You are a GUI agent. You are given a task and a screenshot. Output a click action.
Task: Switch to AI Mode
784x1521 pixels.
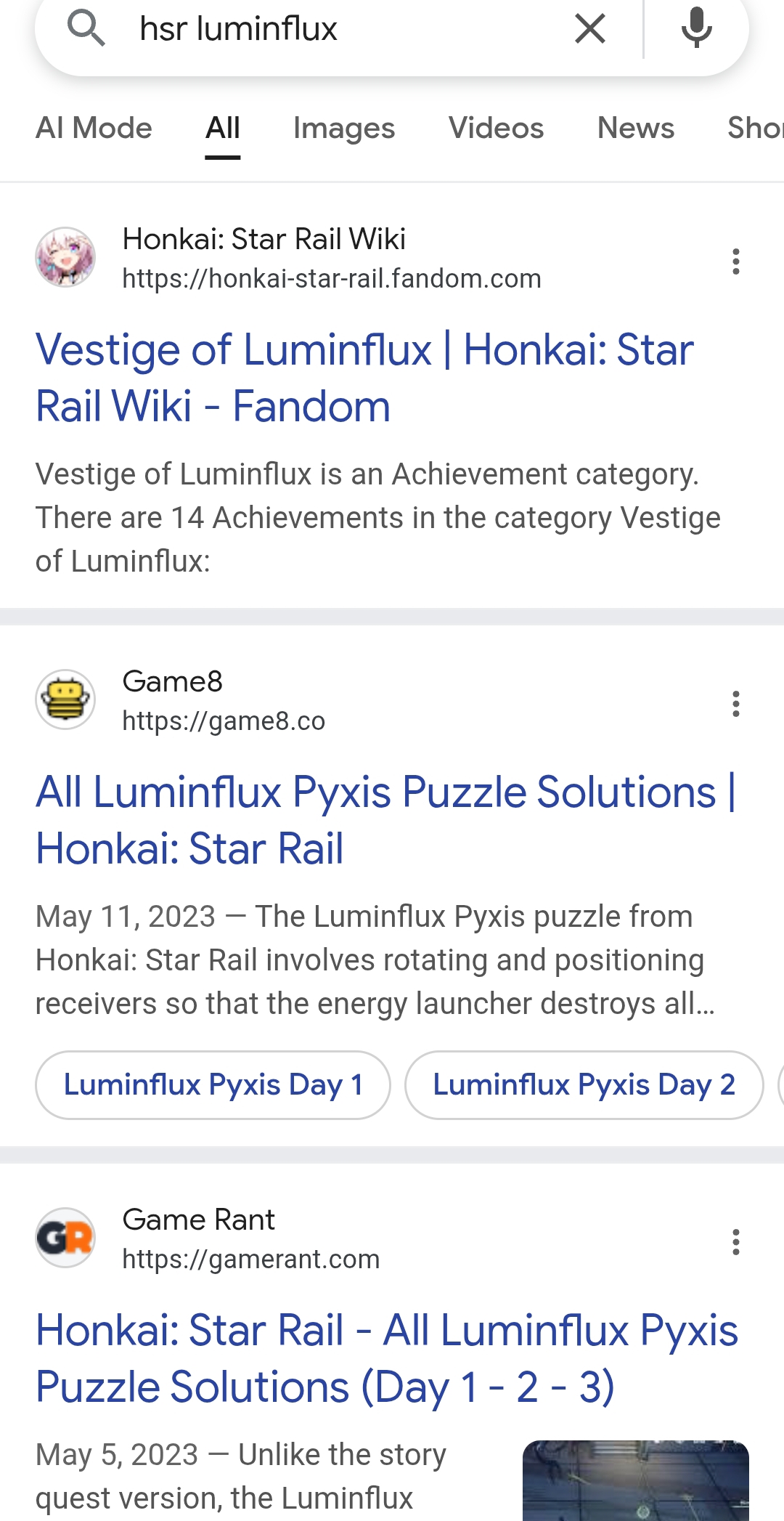tap(94, 129)
